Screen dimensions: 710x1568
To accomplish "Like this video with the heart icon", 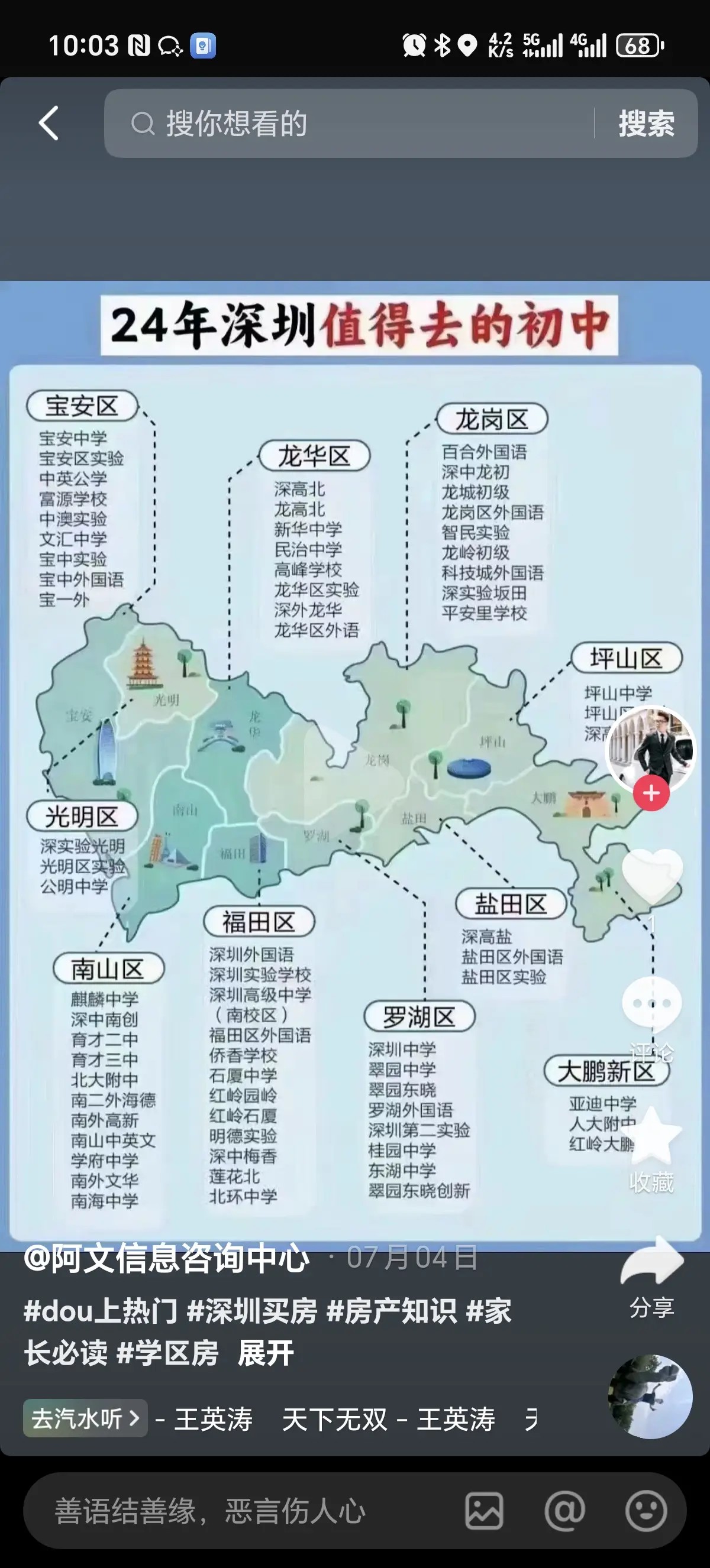I will 651,876.
